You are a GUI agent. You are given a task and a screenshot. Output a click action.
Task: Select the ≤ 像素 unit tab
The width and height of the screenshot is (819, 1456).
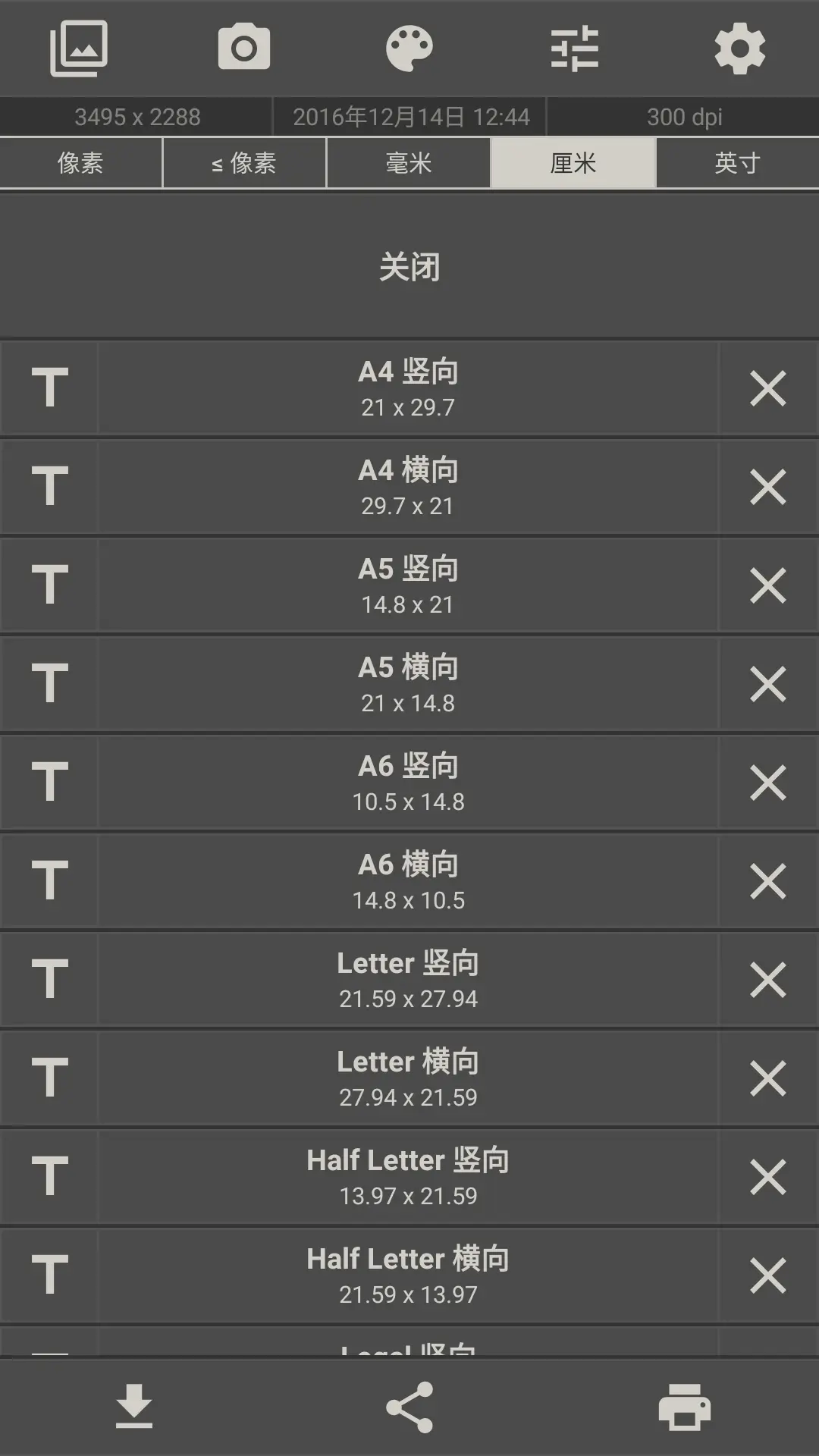(x=244, y=163)
